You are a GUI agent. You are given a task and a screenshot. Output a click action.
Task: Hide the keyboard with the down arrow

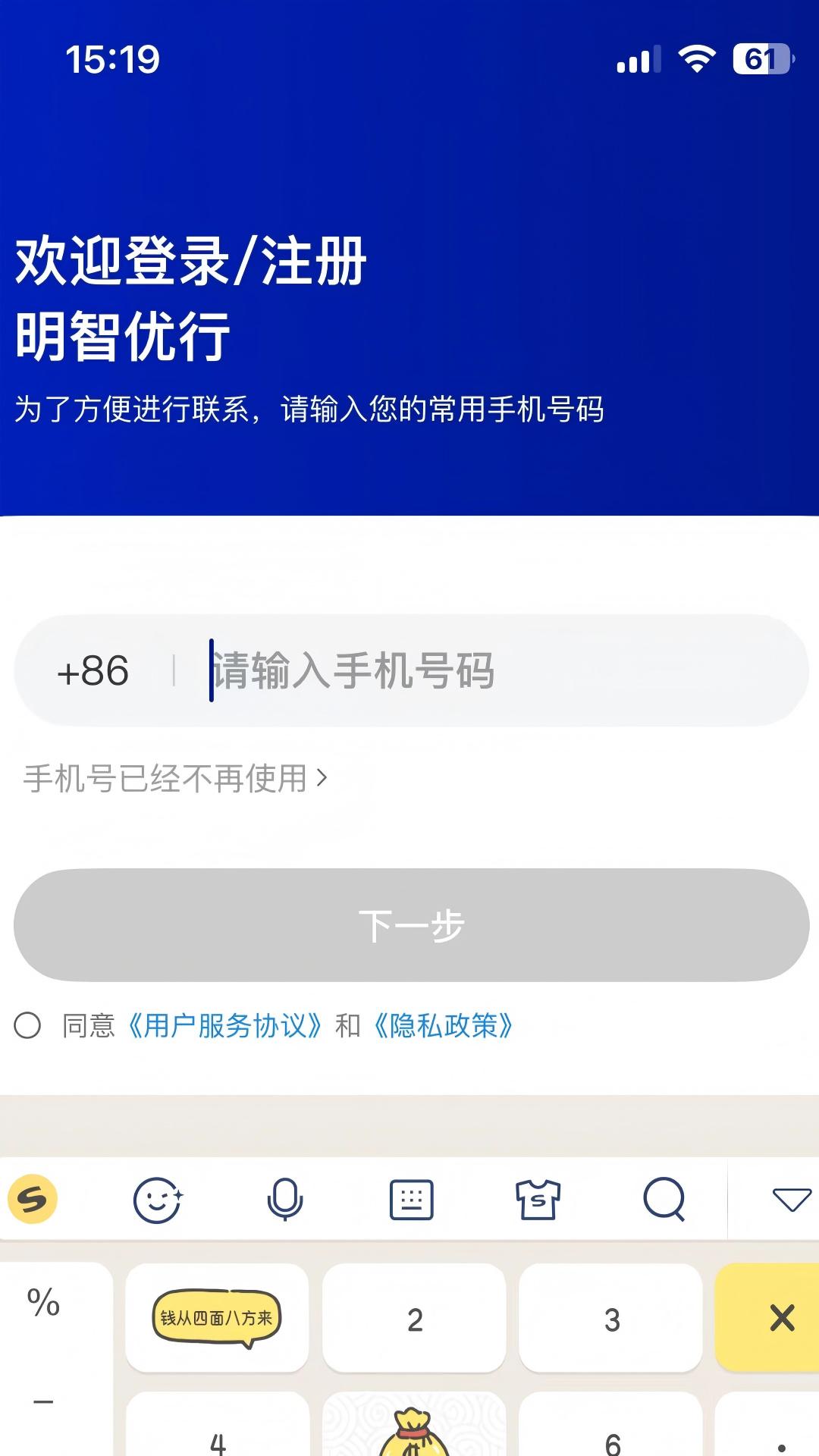[791, 1200]
